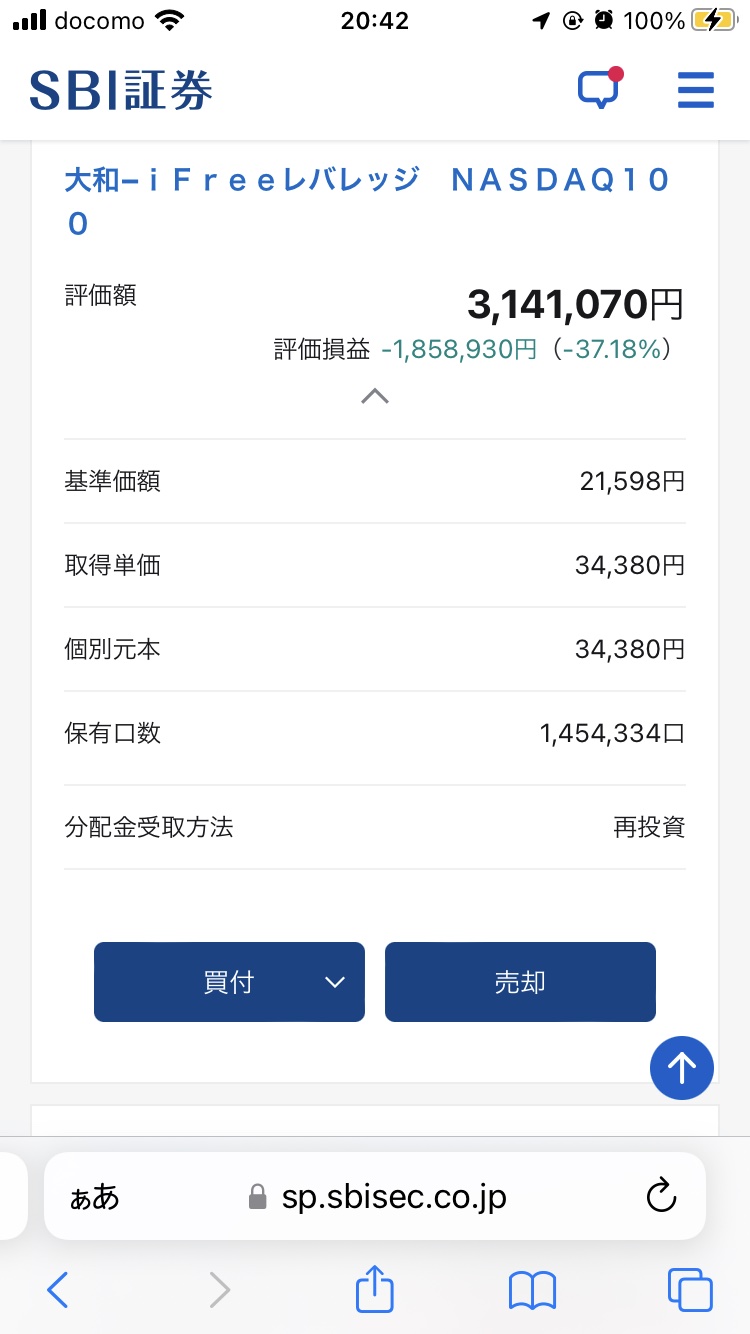Tap the sp.sbisec.co.jp address bar
The image size is (750, 1334).
[375, 1196]
